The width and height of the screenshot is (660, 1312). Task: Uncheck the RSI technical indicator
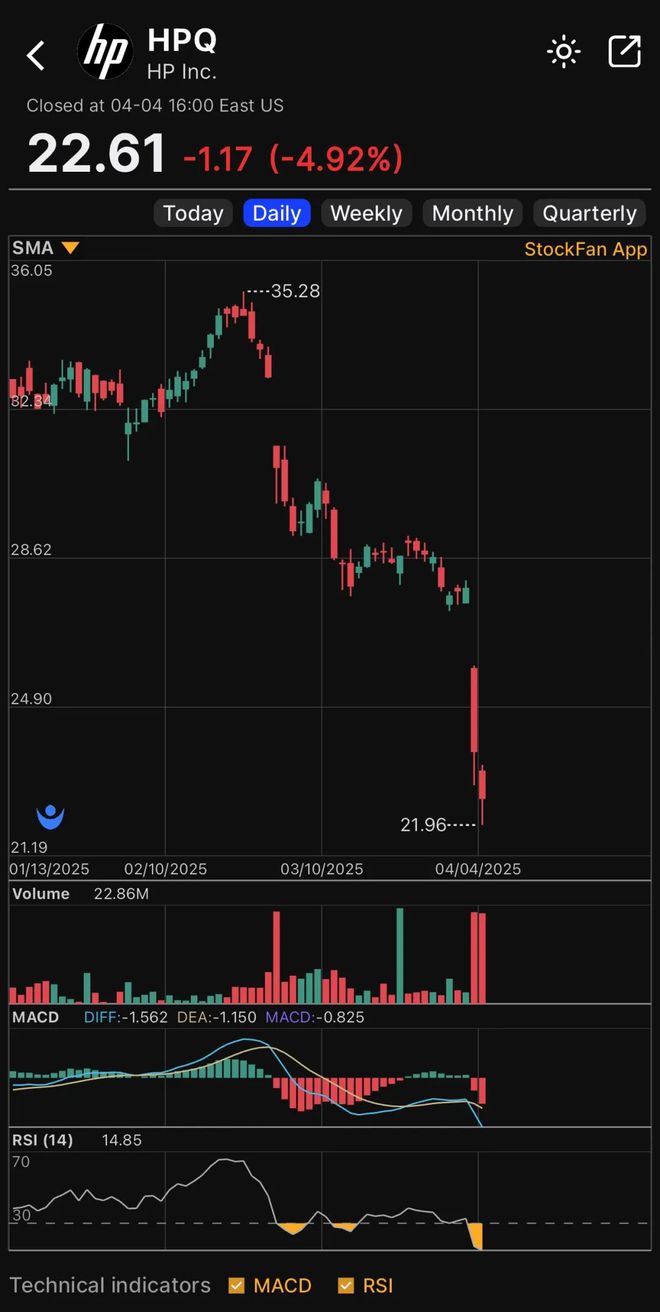coord(347,1286)
